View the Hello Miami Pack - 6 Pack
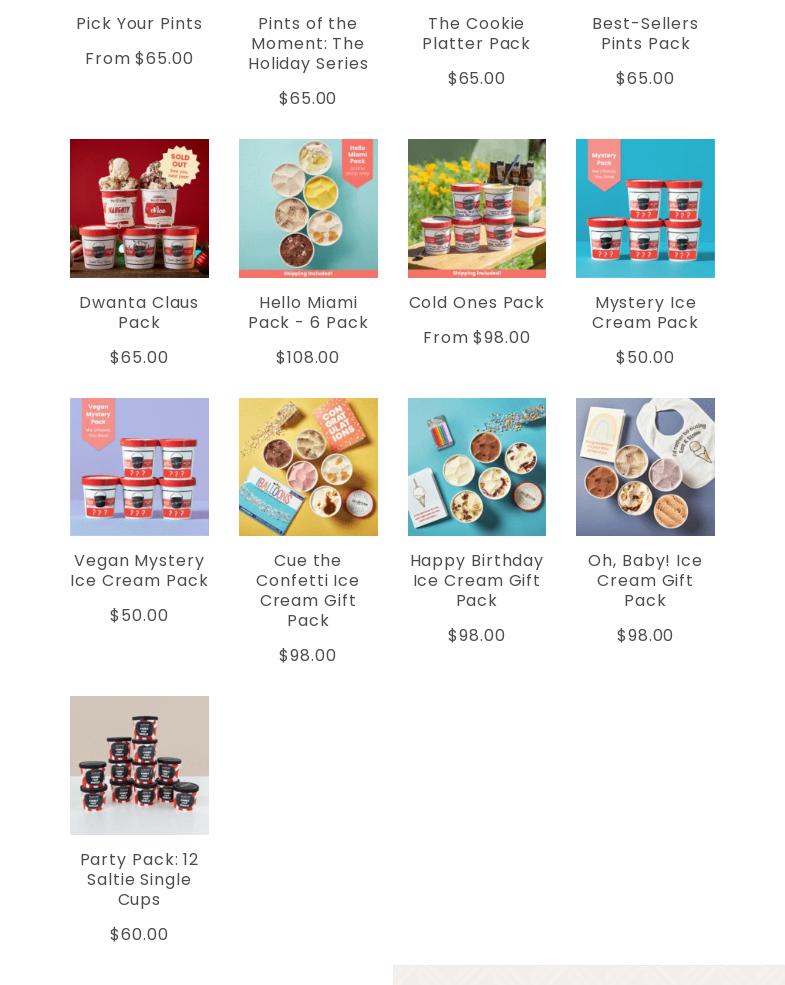Screen dimensions: 785x985 coord(308,208)
